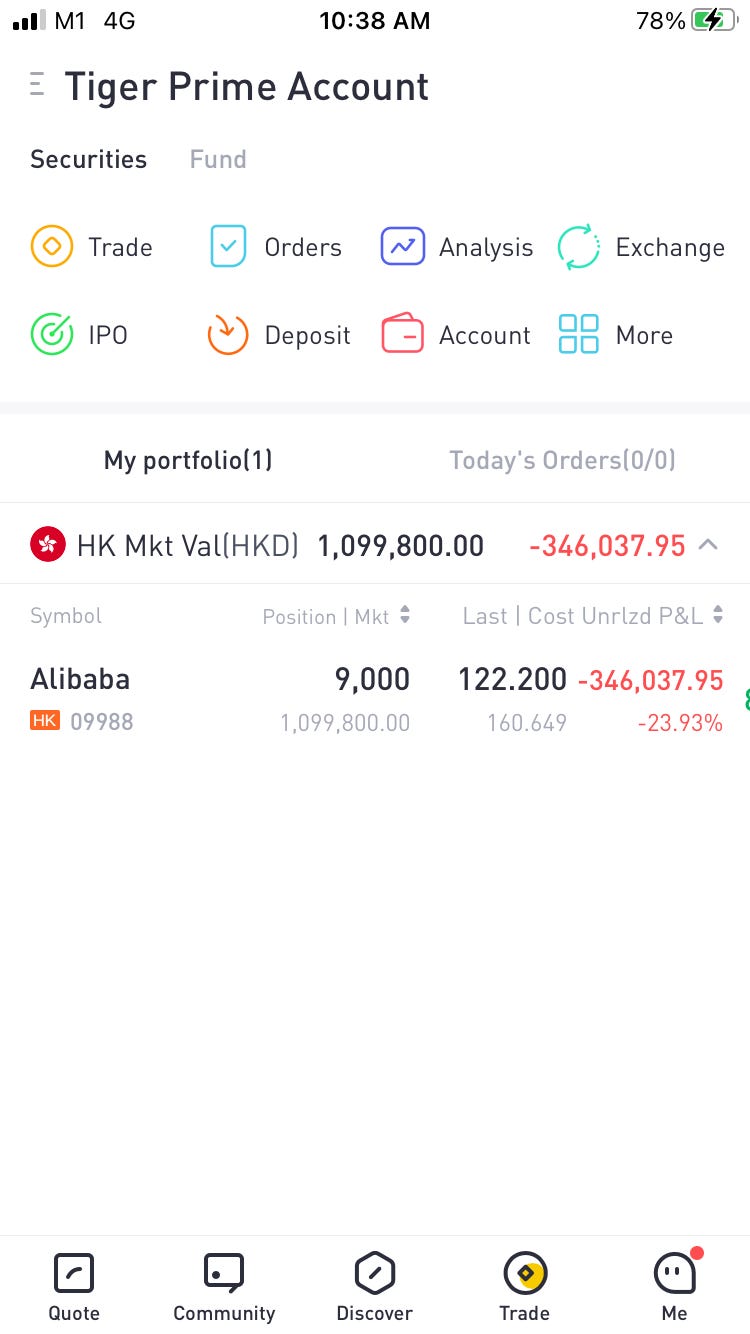
Task: Switch to the Fund tab
Action: tap(218, 159)
